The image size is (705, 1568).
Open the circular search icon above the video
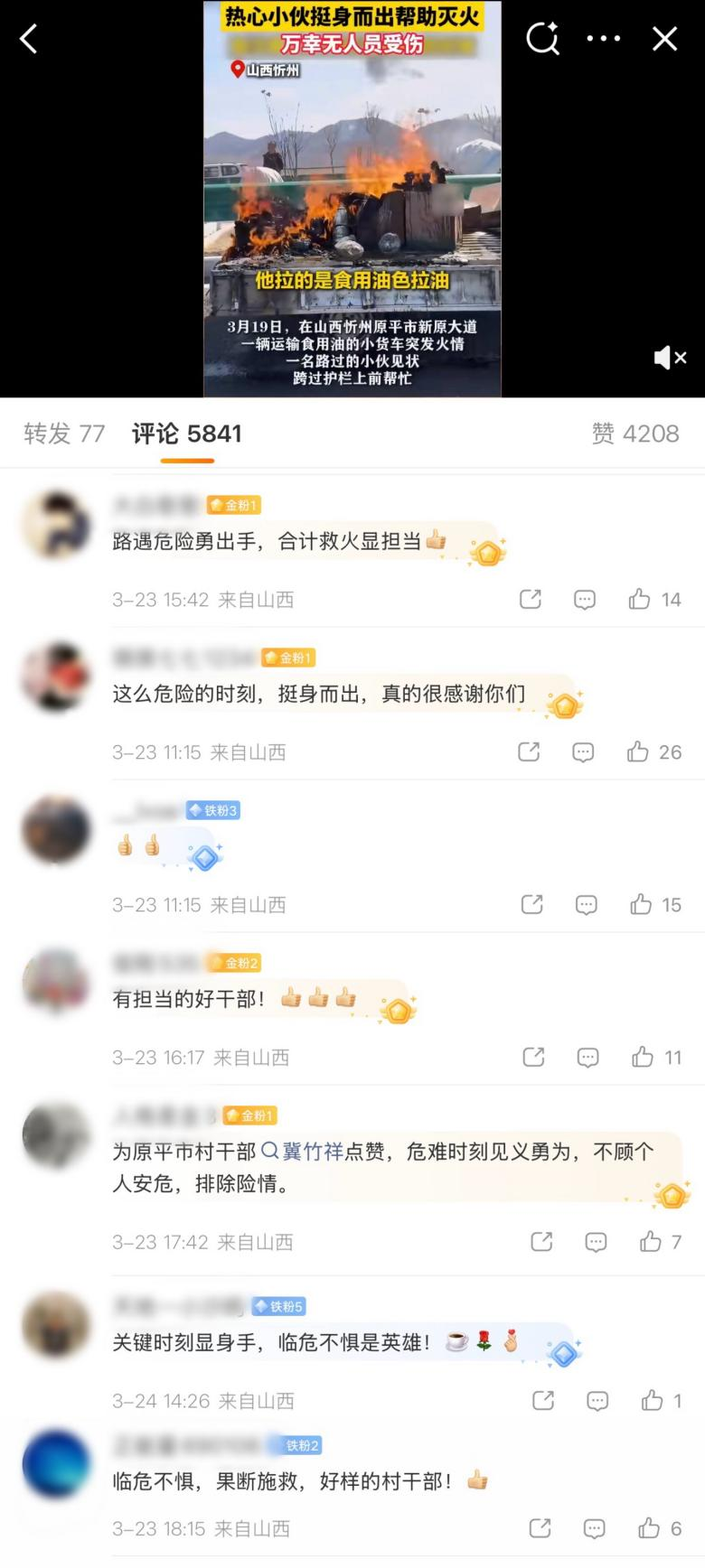pos(542,39)
